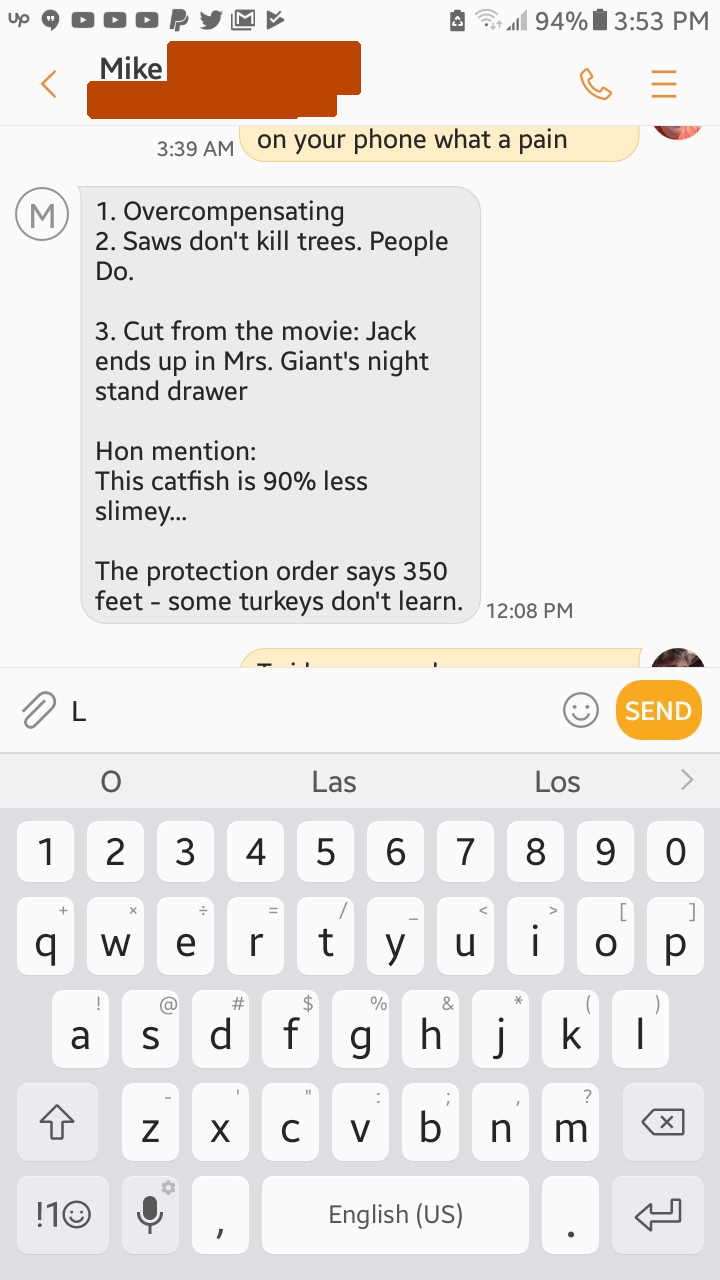The height and width of the screenshot is (1280, 720).
Task: Choose the "Las" word suggestion
Action: (x=334, y=782)
